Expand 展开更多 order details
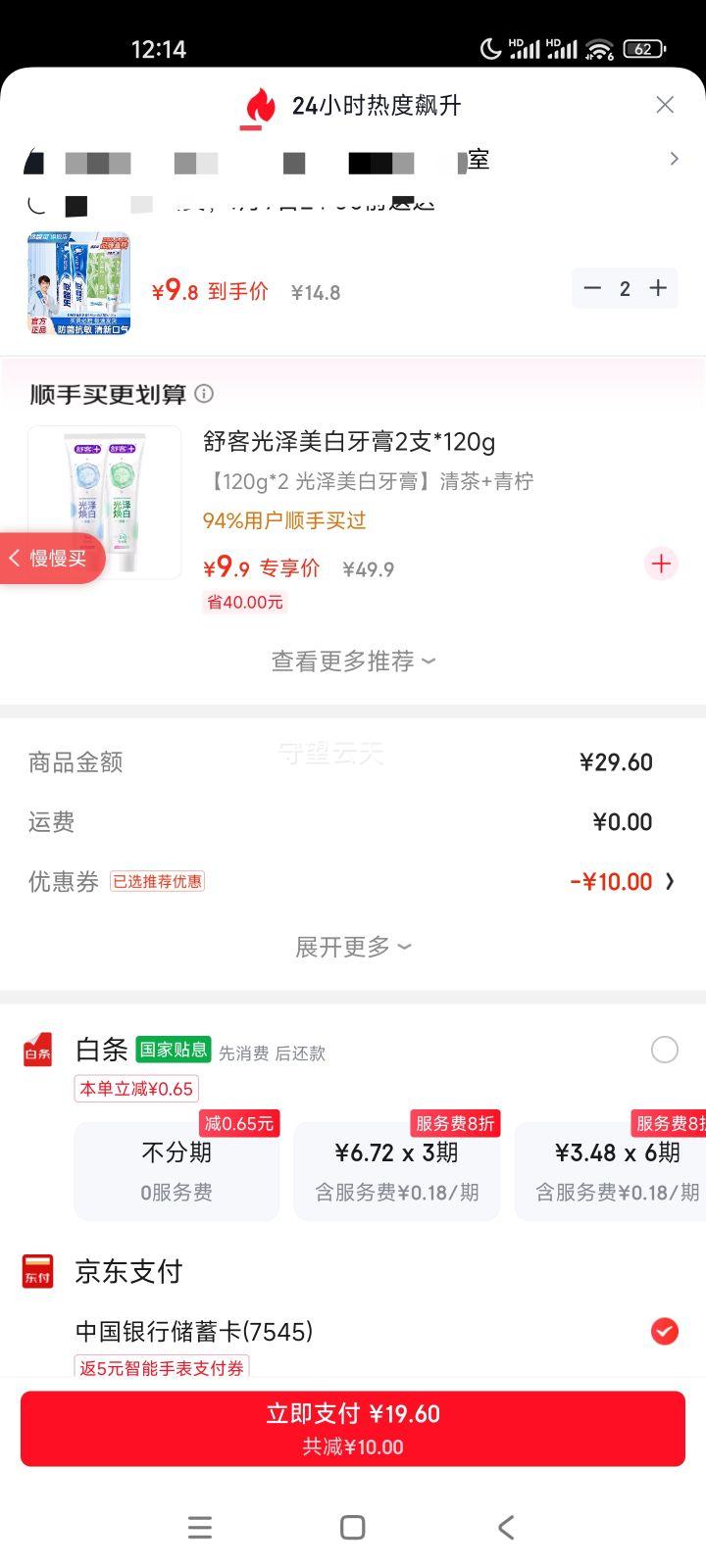Viewport: 706px width, 1568px height. pos(353,947)
